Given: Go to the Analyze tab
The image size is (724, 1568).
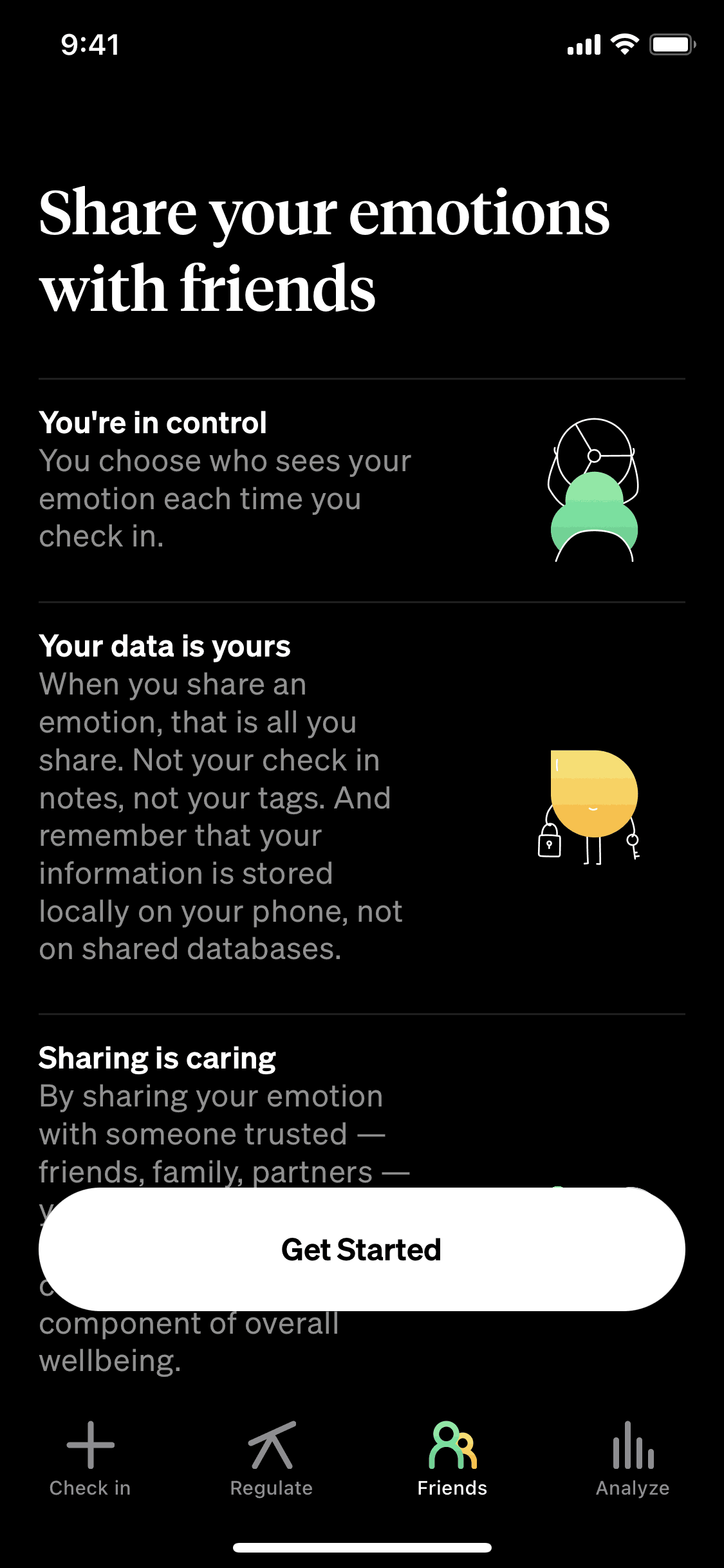Looking at the screenshot, I should (x=633, y=1459).
